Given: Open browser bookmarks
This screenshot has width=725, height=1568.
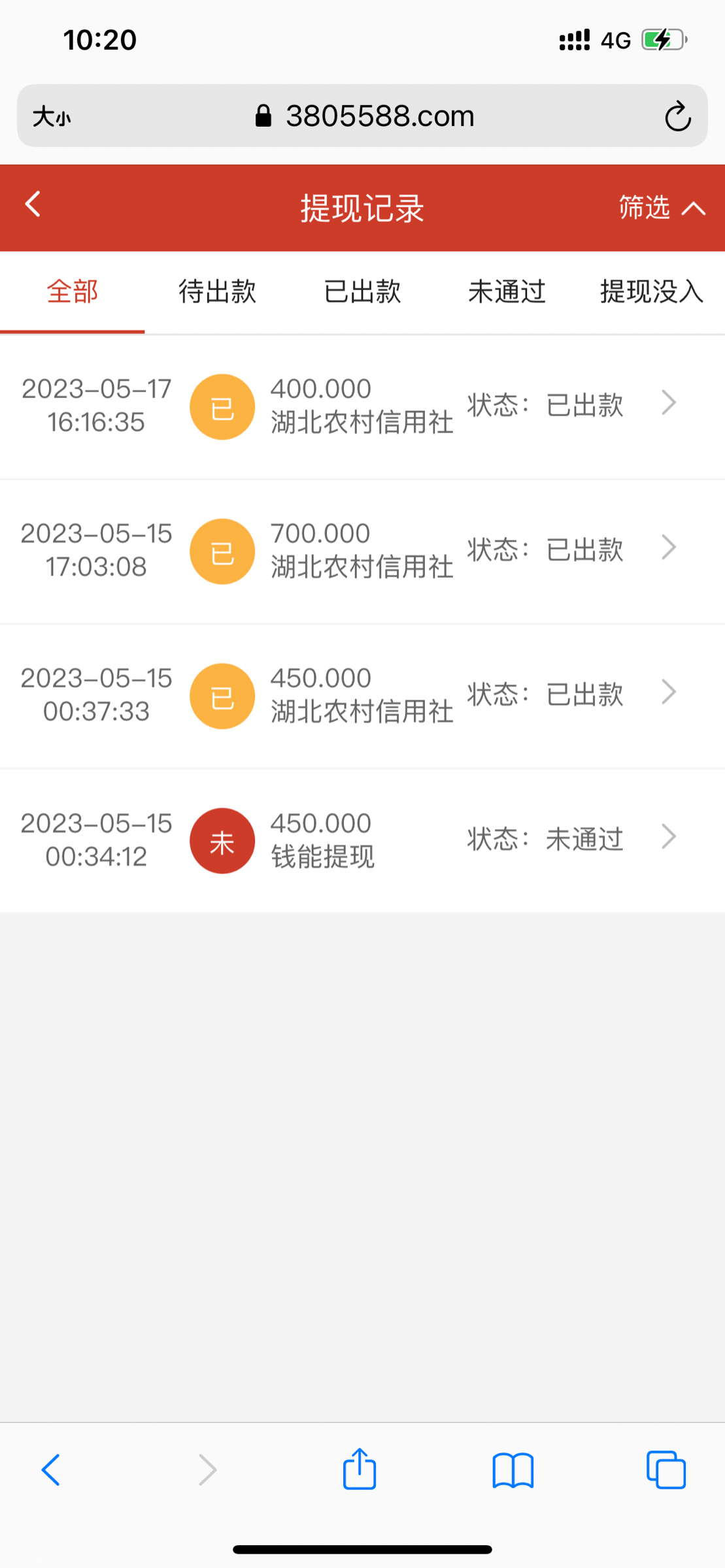Looking at the screenshot, I should point(513,1470).
